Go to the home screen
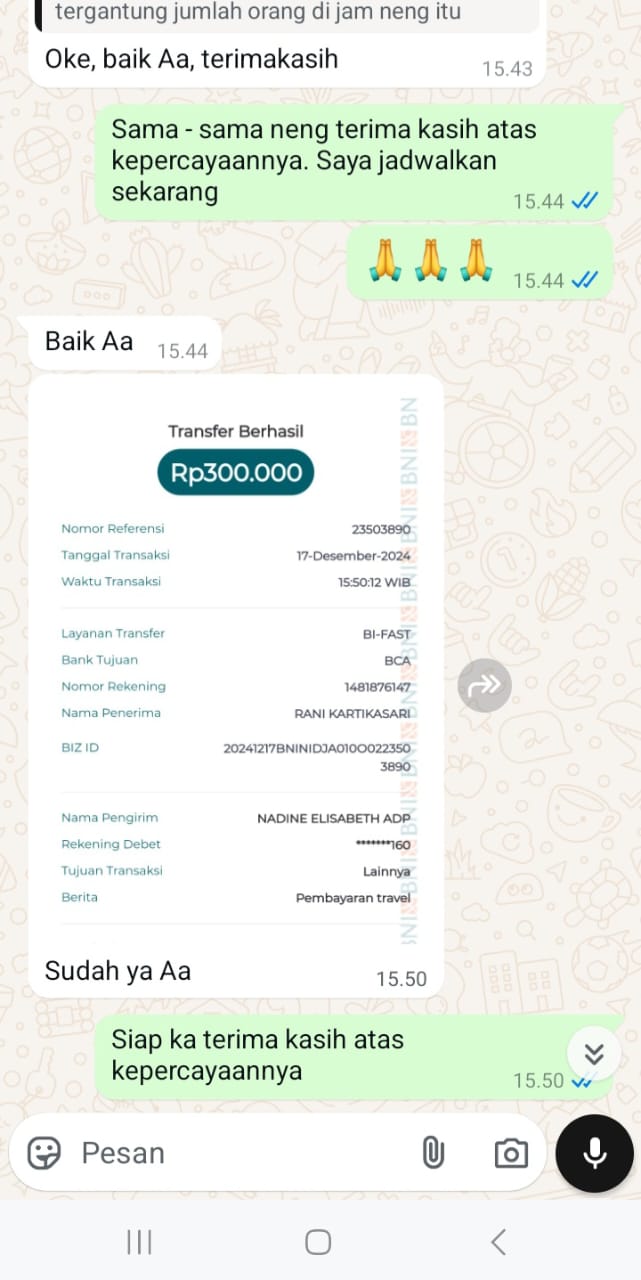This screenshot has height=1280, width=641. [x=318, y=1242]
